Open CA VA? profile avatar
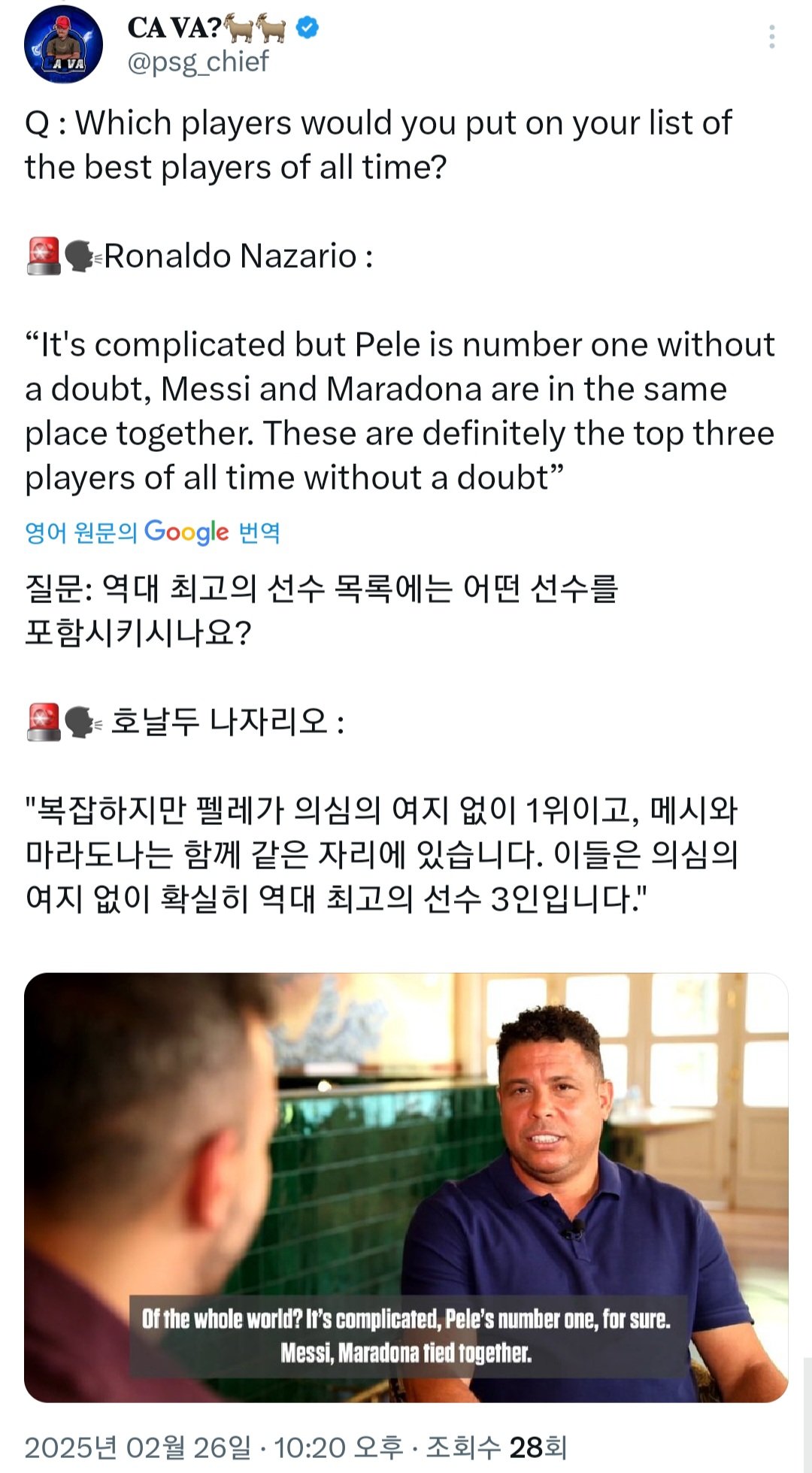The height and width of the screenshot is (1473, 812). pos(63,44)
